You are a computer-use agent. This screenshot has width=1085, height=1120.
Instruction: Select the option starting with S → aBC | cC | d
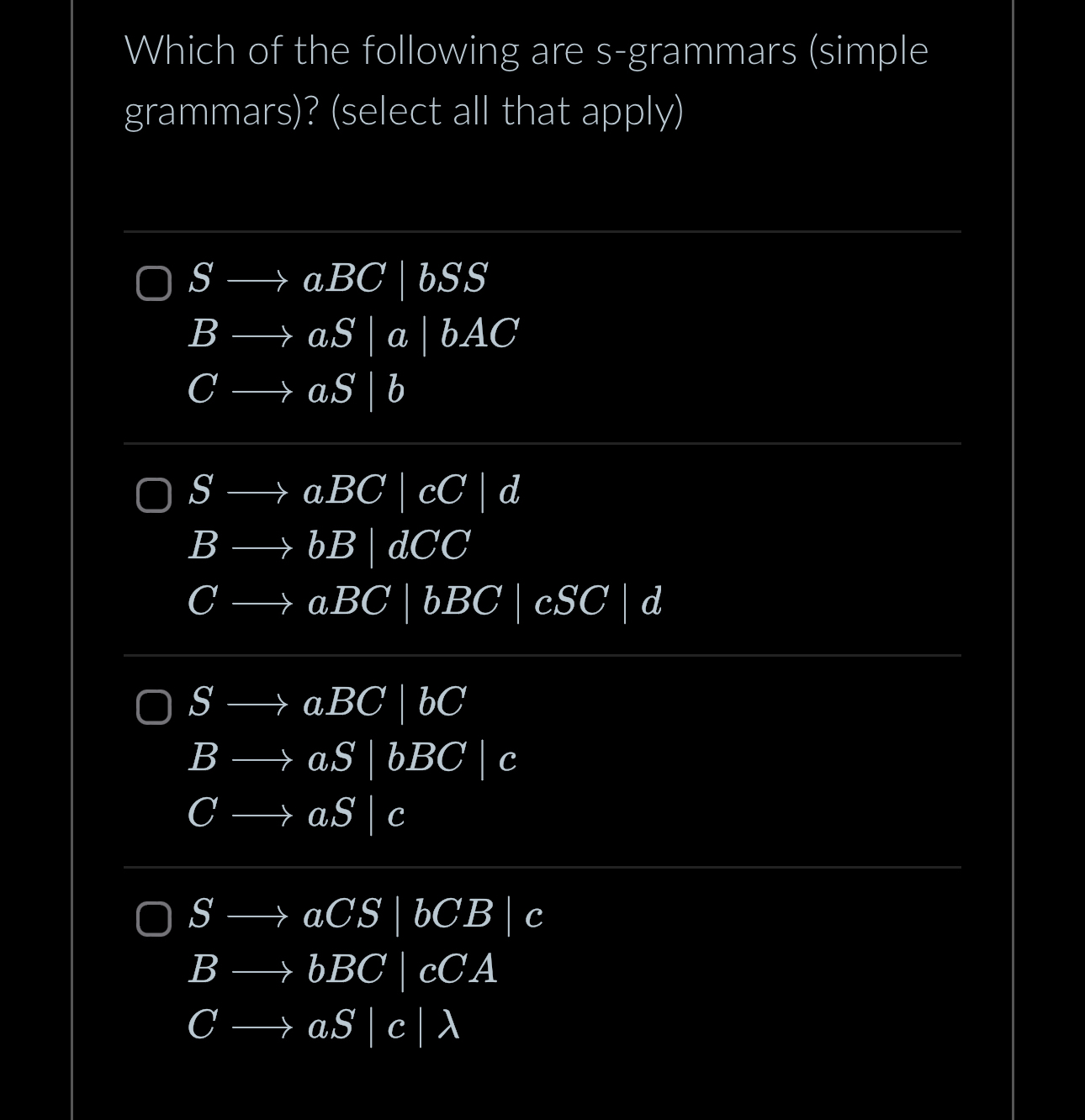[x=353, y=492]
